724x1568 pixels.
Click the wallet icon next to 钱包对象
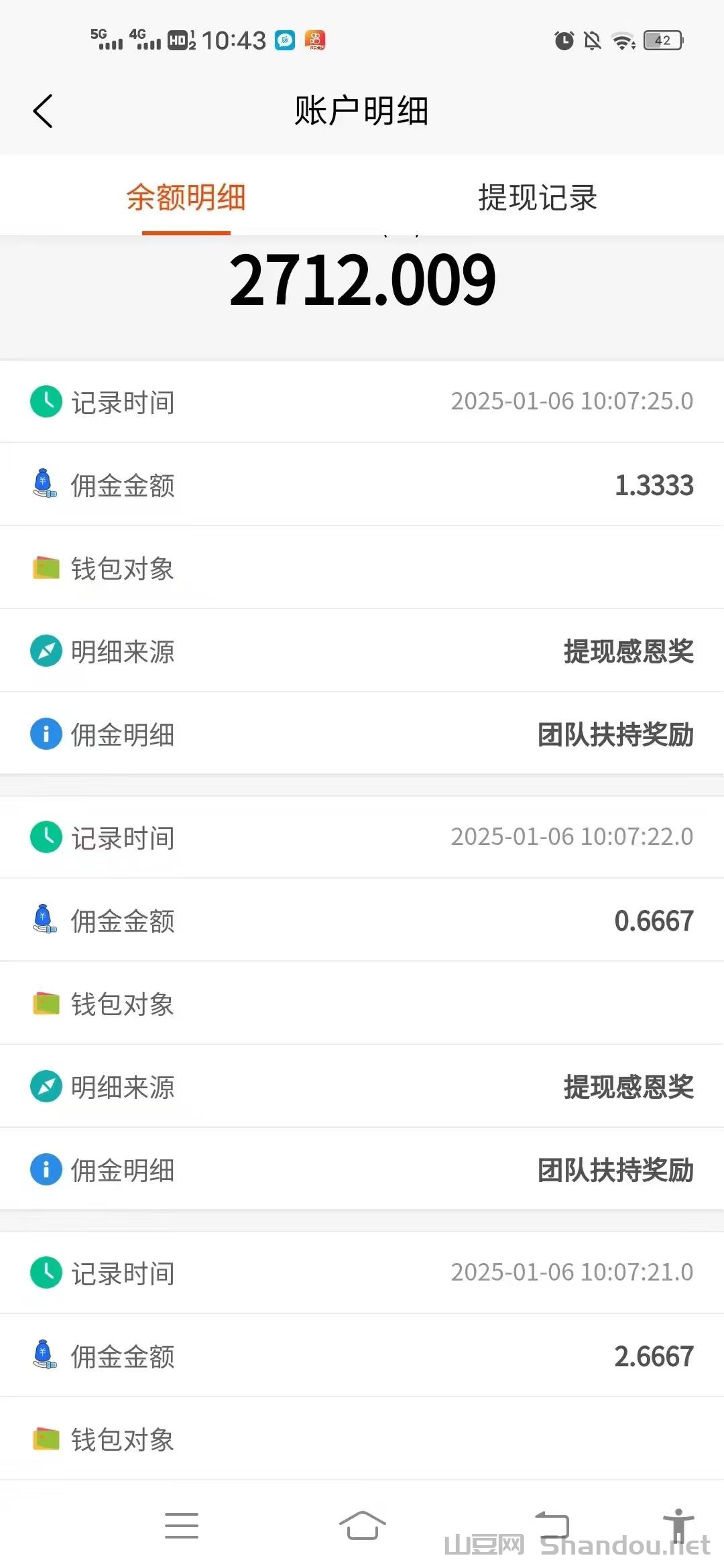pyautogui.click(x=44, y=568)
